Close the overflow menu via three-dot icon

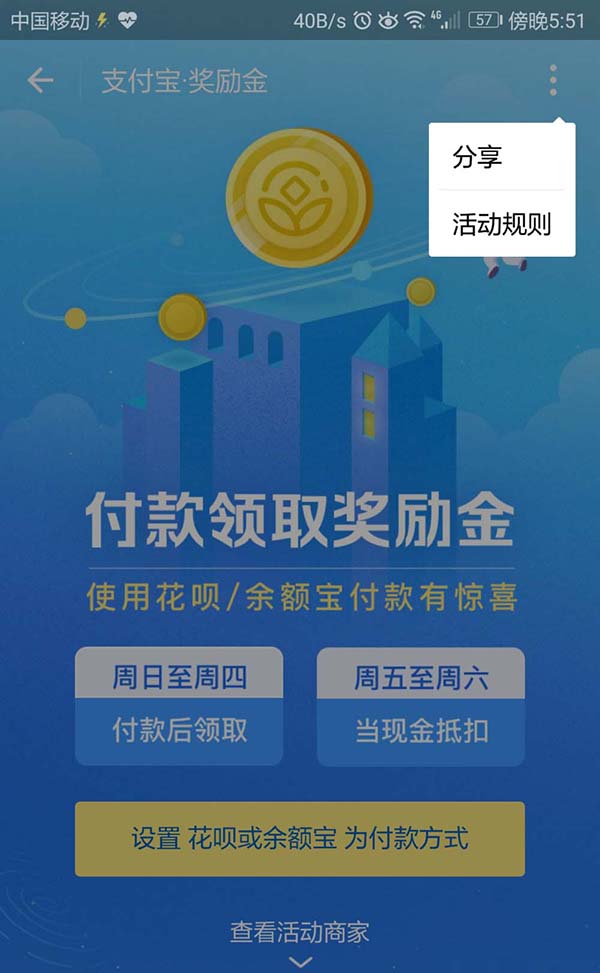coord(553,80)
